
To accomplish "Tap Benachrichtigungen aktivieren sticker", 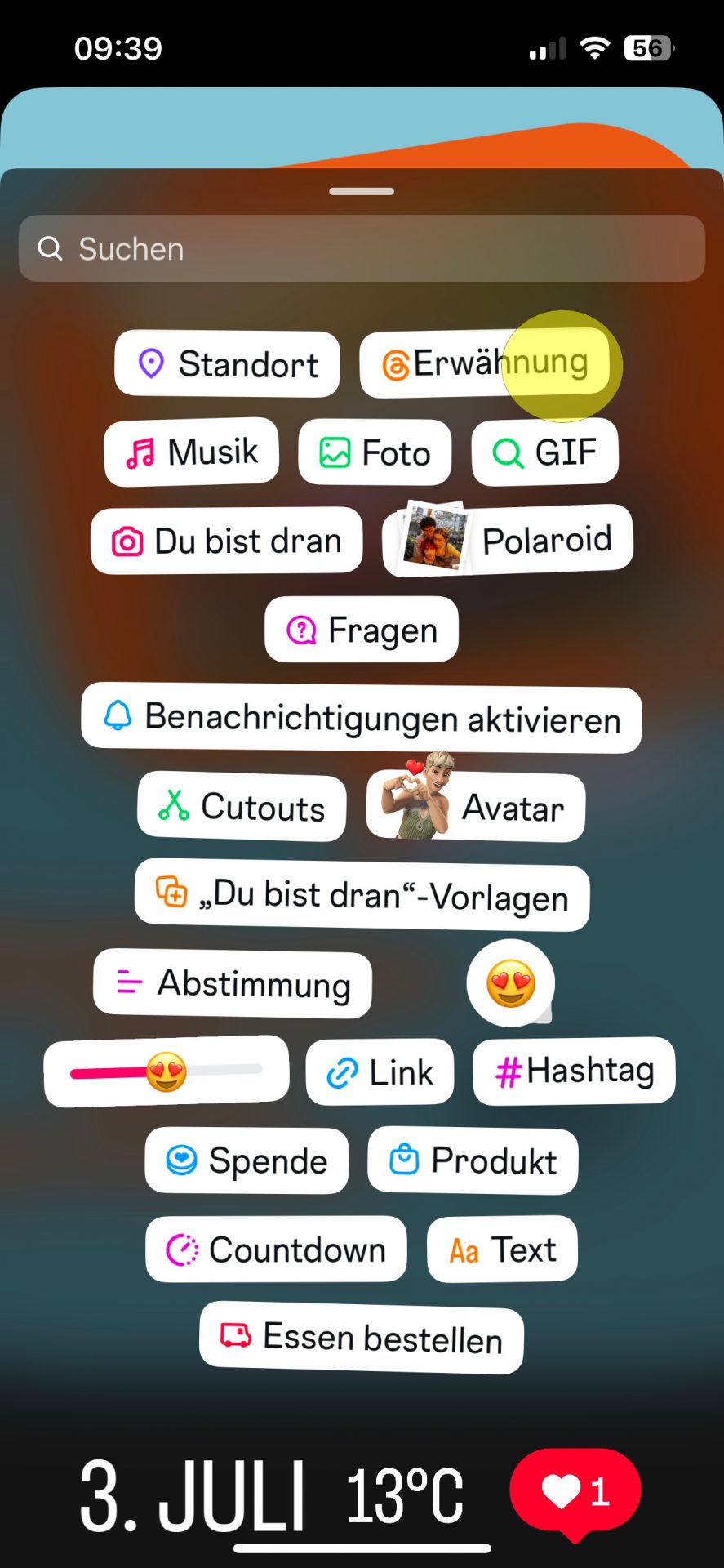I will click(362, 719).
